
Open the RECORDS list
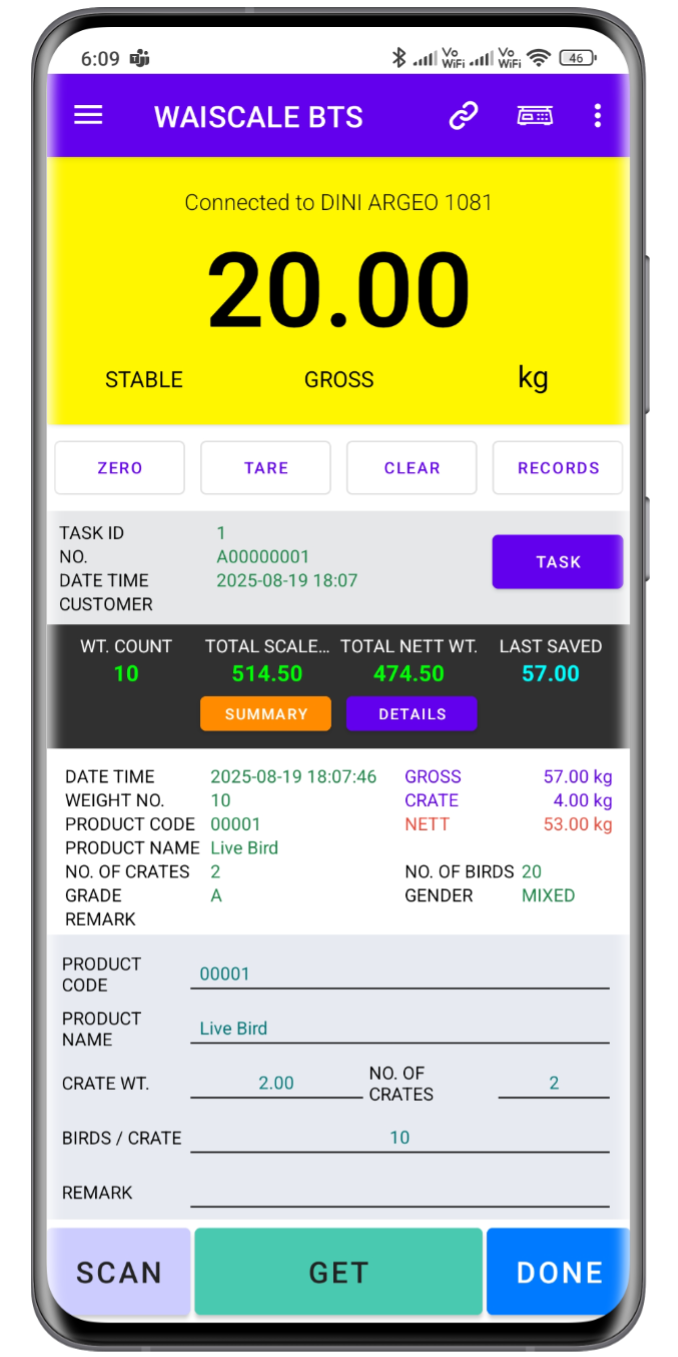[558, 468]
